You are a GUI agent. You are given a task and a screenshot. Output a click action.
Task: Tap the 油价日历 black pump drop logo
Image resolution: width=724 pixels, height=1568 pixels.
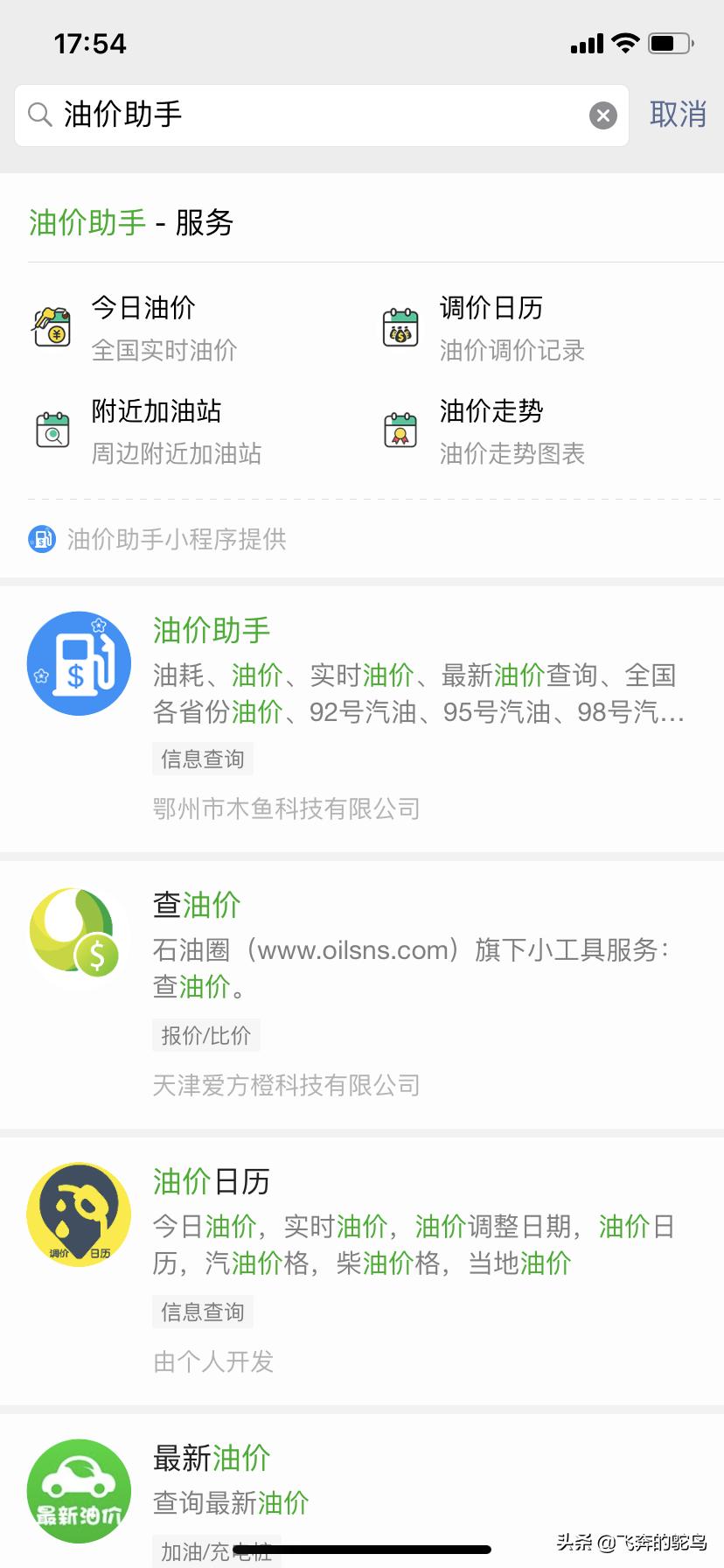click(79, 1214)
